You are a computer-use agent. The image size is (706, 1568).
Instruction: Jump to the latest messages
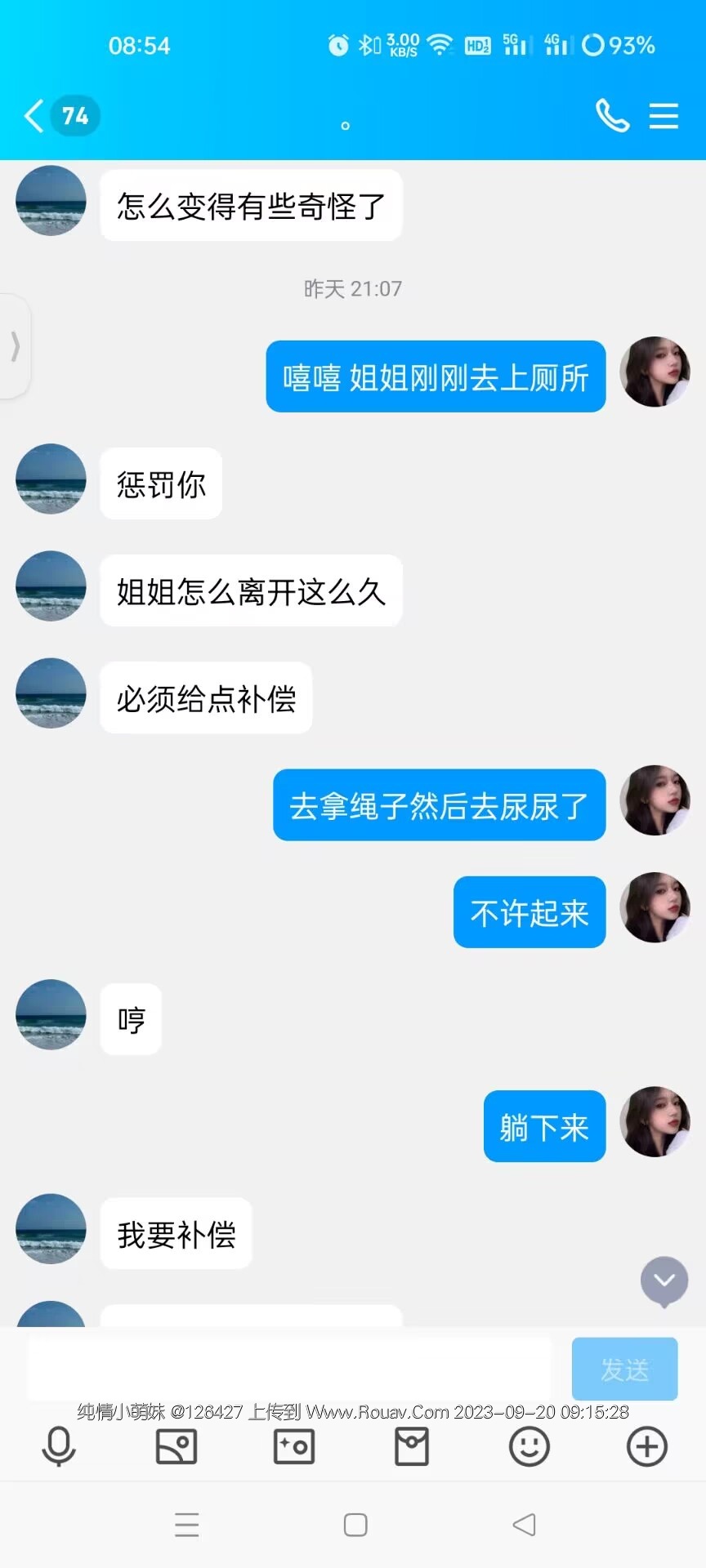point(664,1281)
